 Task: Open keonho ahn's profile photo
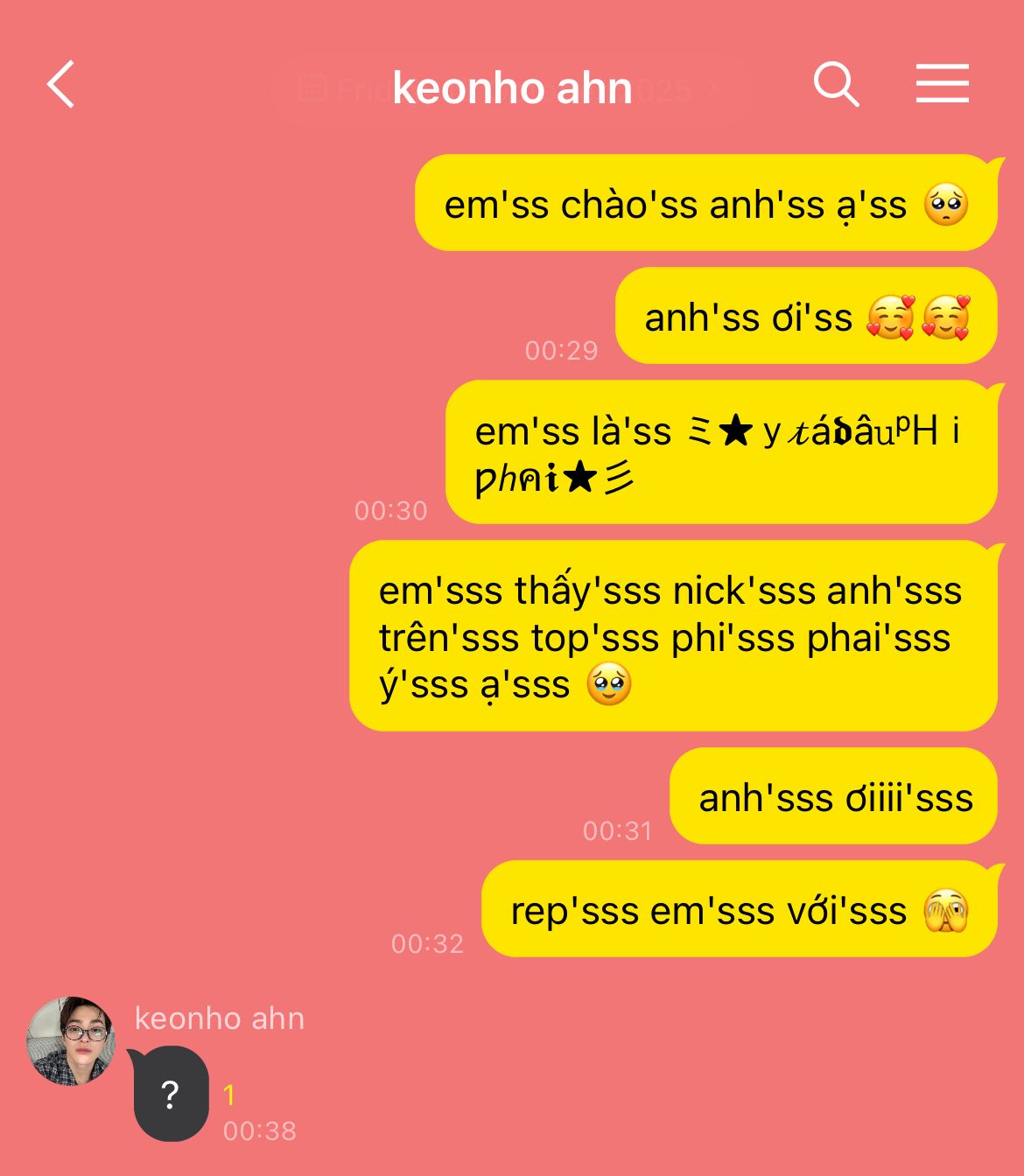point(72,1041)
